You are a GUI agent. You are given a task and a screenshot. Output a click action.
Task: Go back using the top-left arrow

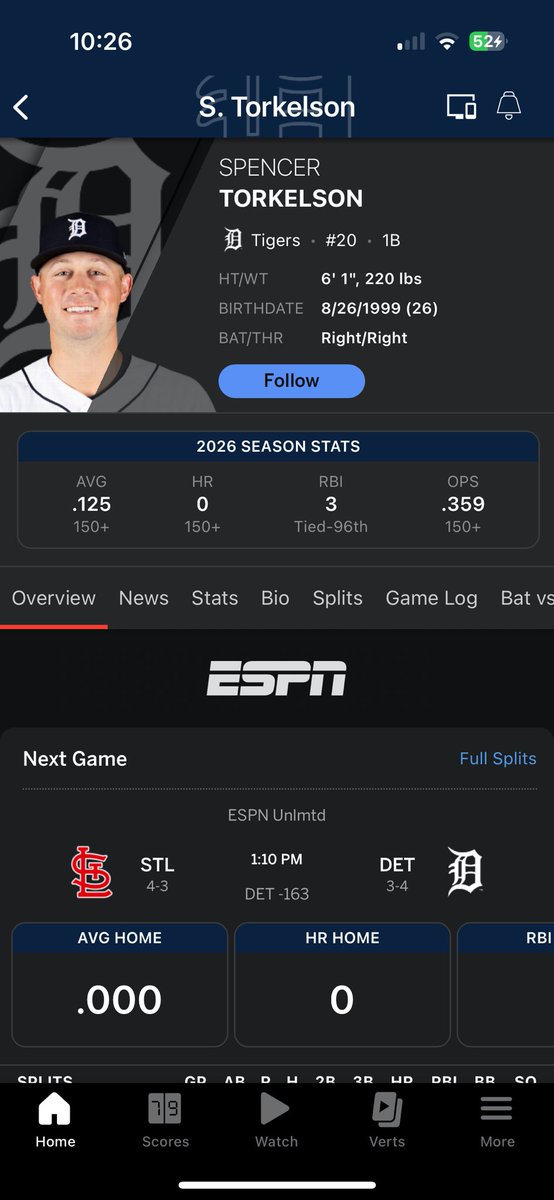[21, 107]
